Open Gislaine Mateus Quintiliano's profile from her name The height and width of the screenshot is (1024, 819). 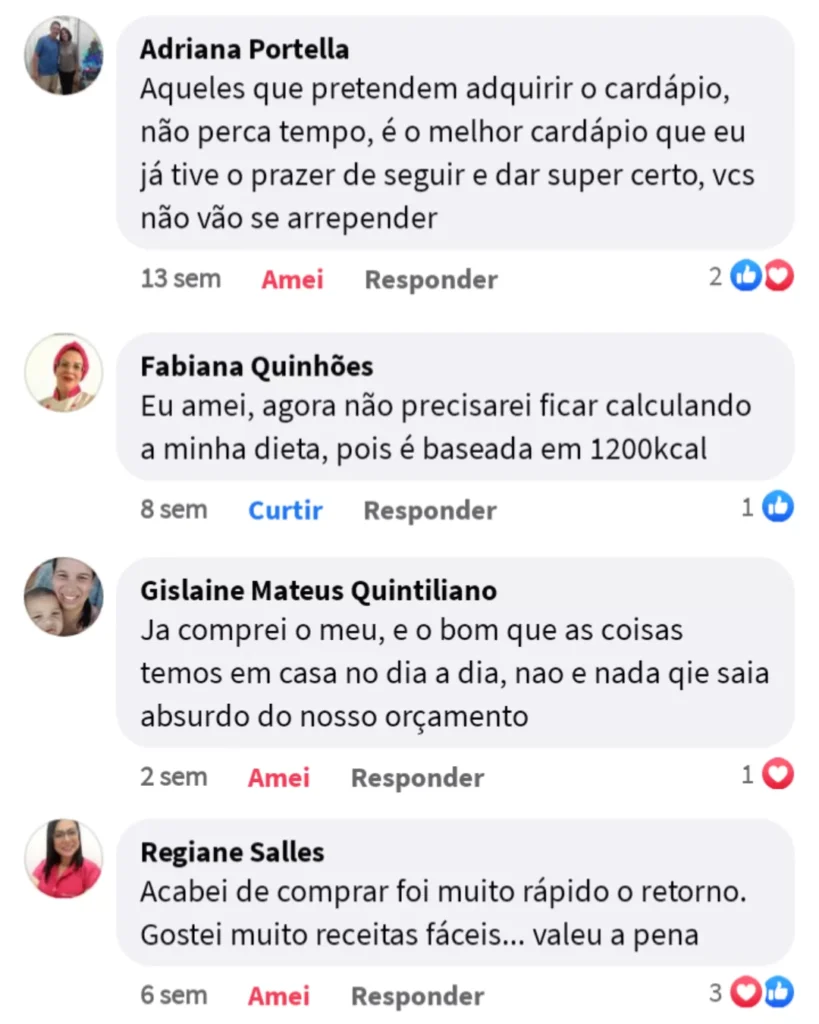(318, 590)
